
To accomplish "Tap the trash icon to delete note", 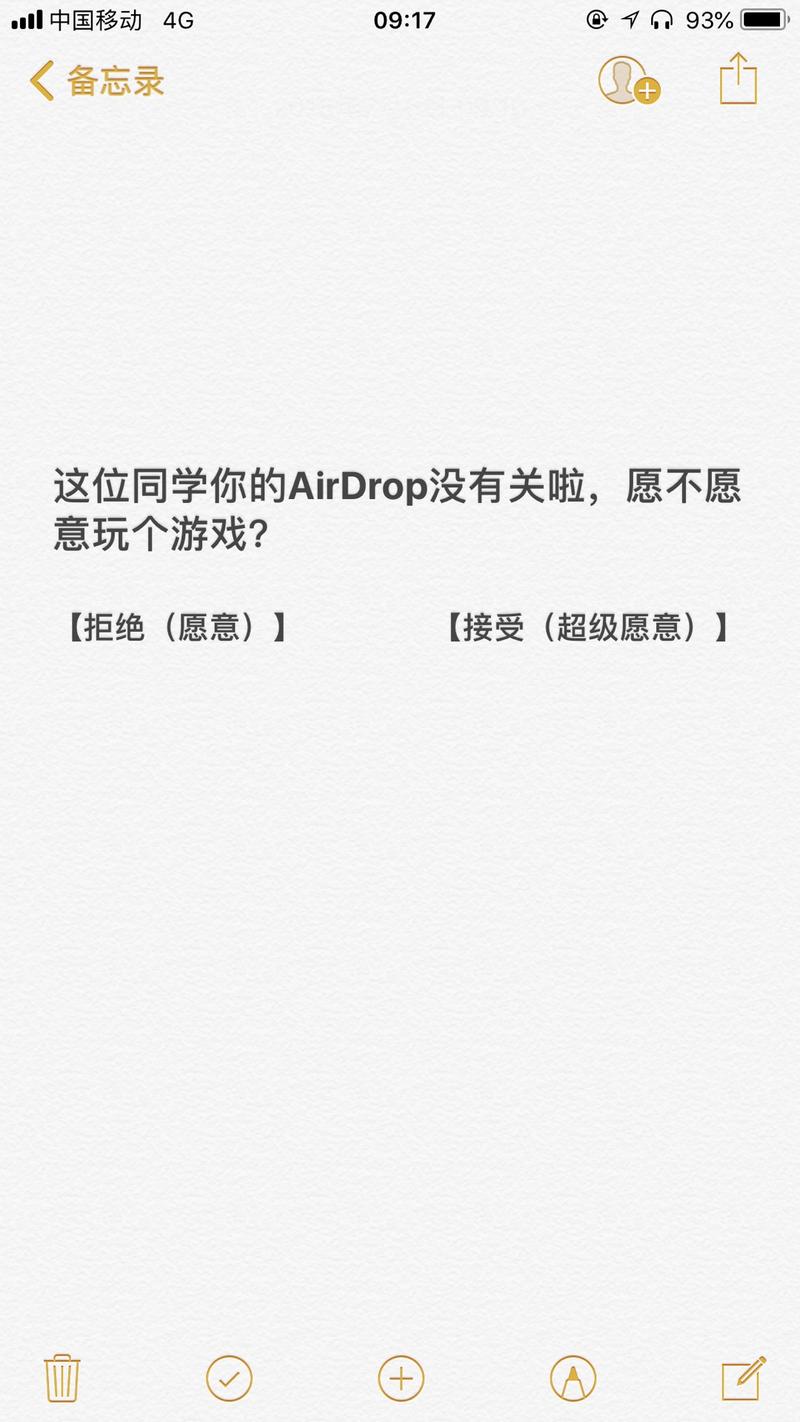I will (62, 1377).
